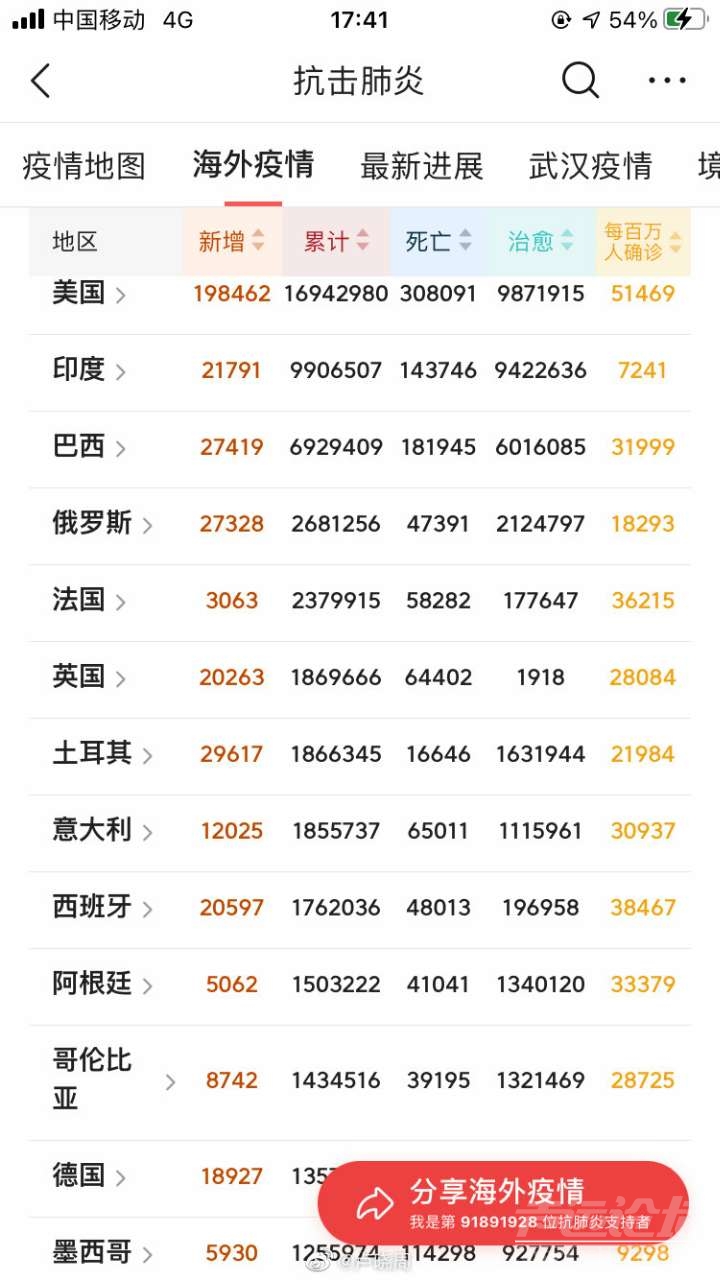Open the three-dot overflow menu
720x1280 pixels.
point(667,81)
